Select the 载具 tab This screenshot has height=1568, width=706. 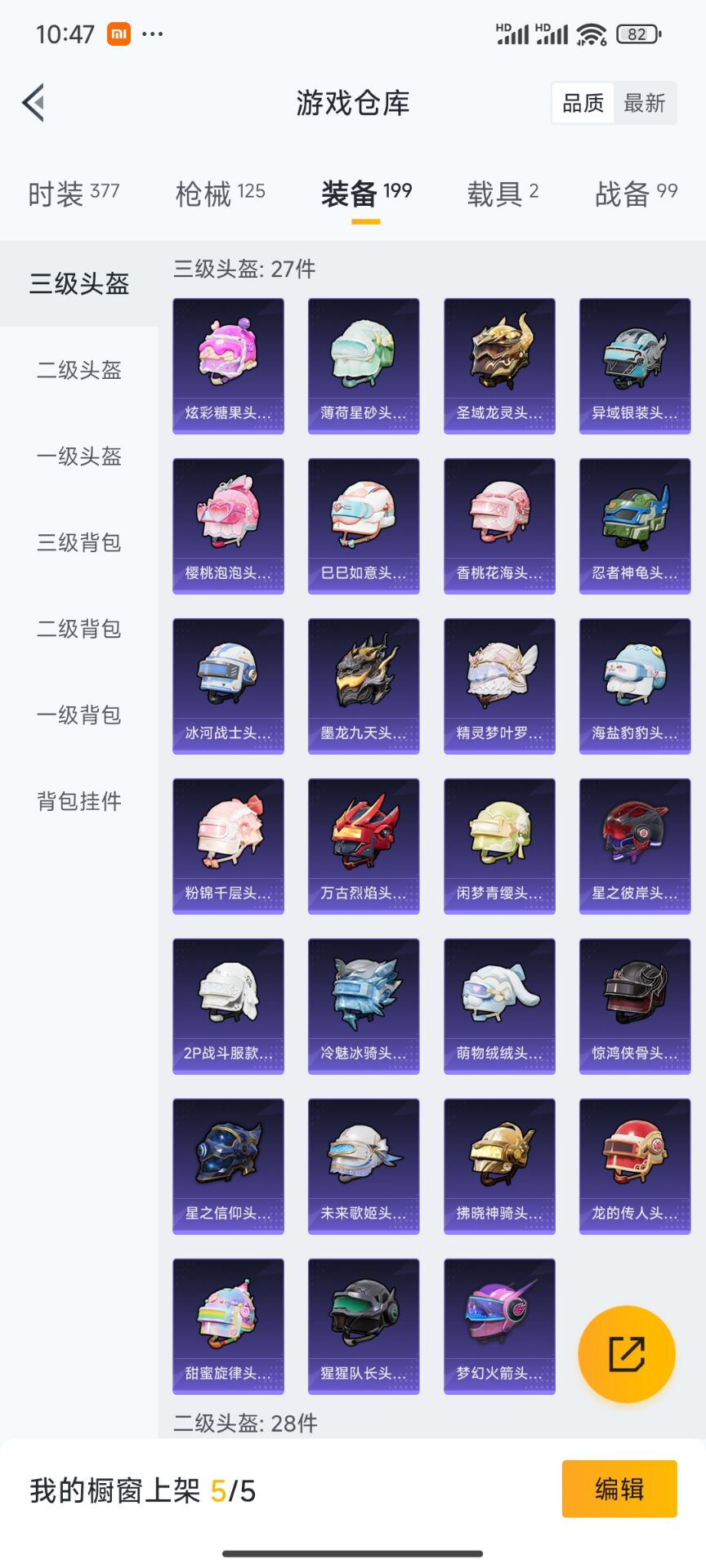point(500,192)
